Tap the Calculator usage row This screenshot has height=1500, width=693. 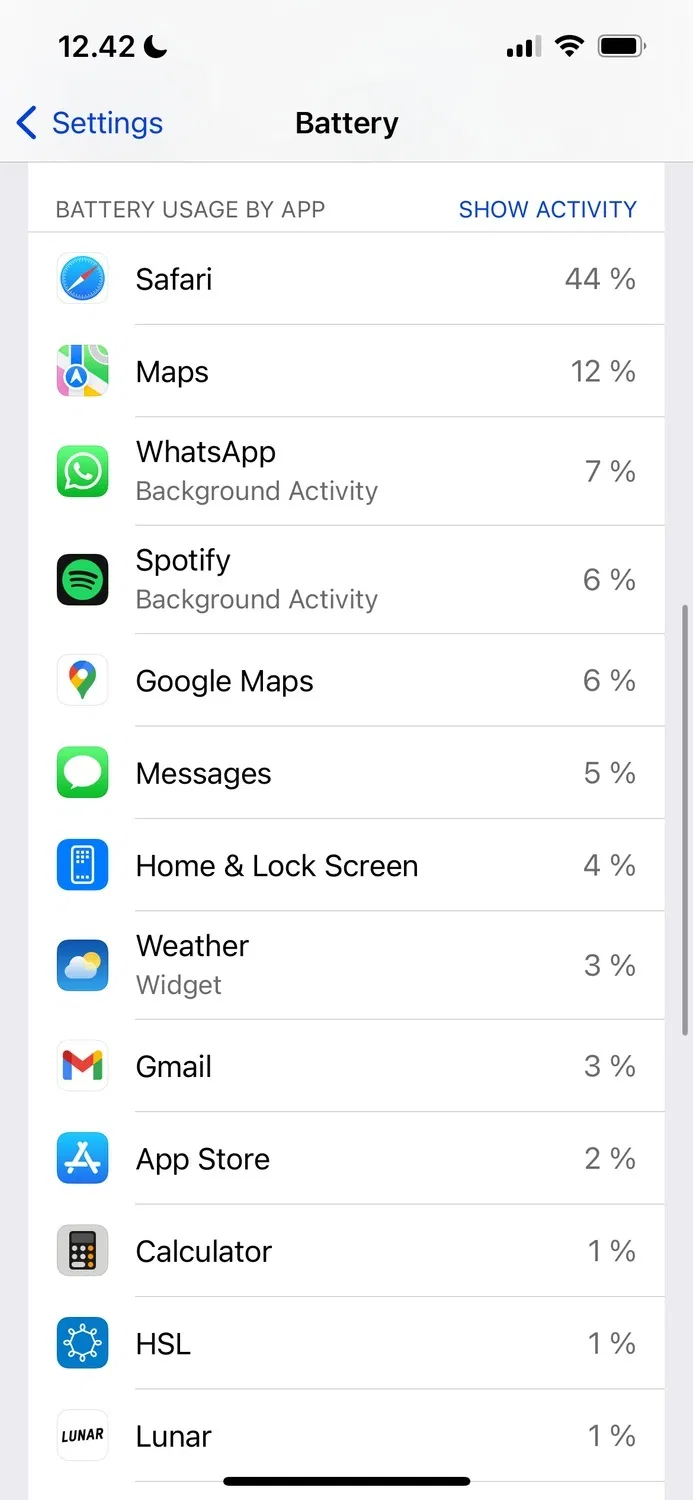tap(346, 1251)
